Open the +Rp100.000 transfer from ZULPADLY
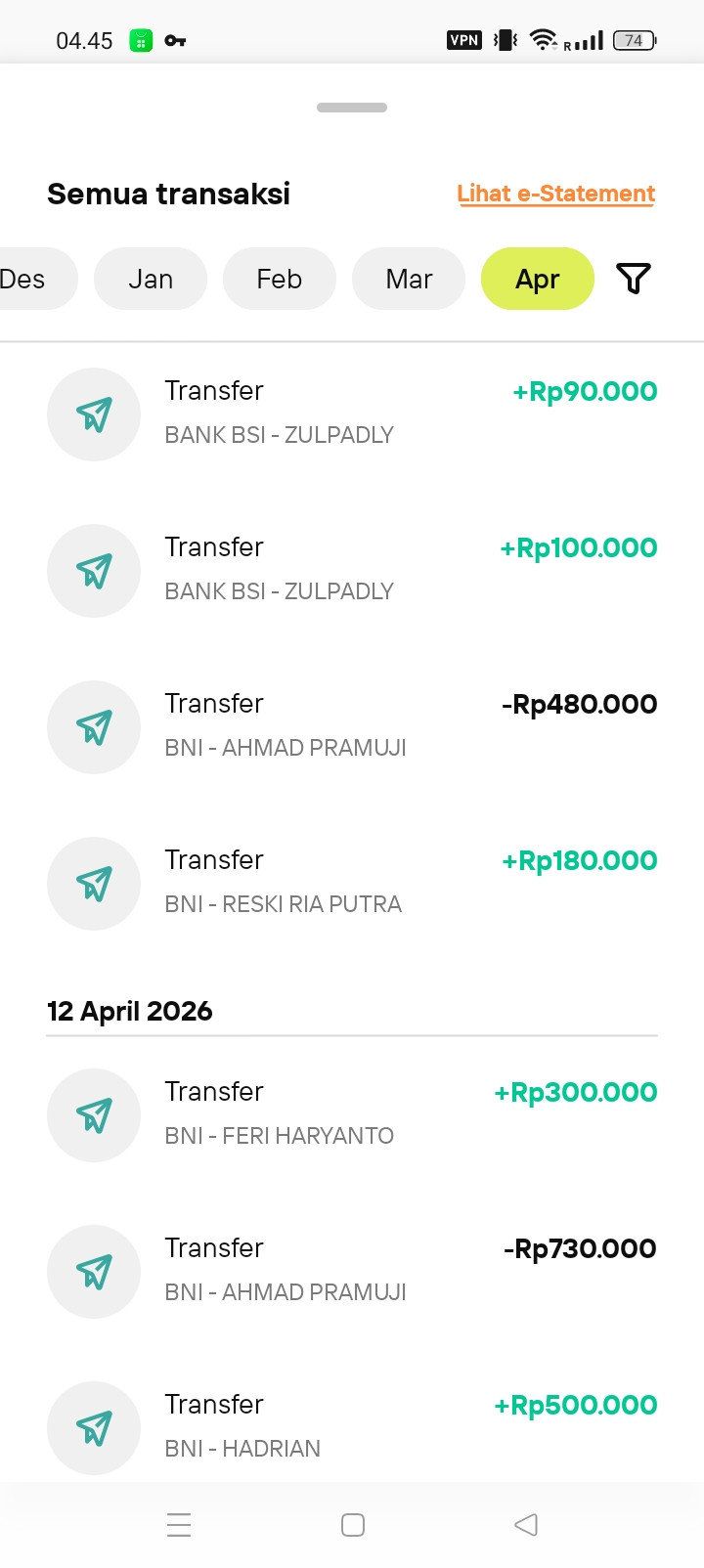704x1568 pixels. (352, 570)
